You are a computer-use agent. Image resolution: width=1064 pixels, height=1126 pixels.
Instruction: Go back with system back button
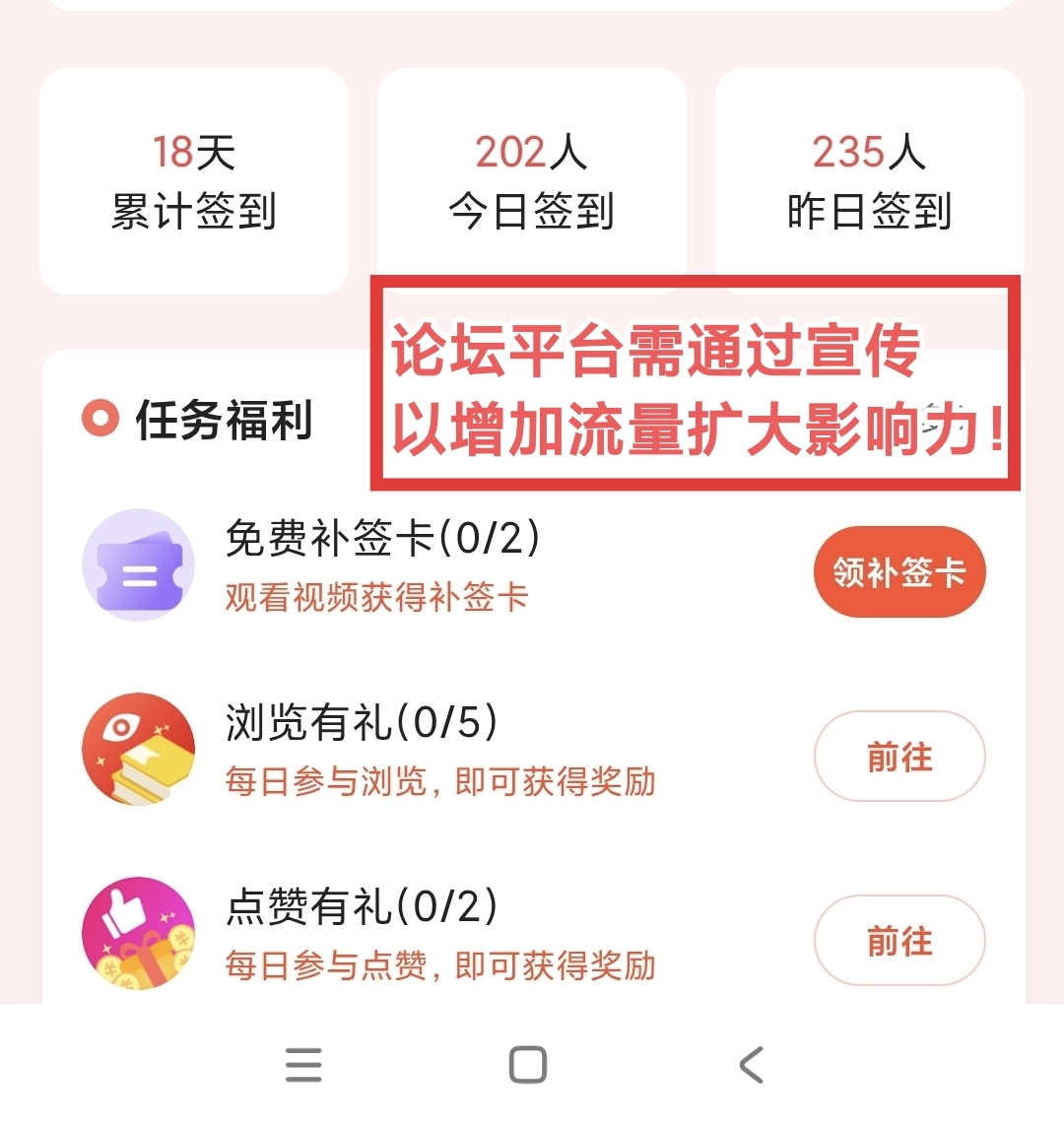751,1065
